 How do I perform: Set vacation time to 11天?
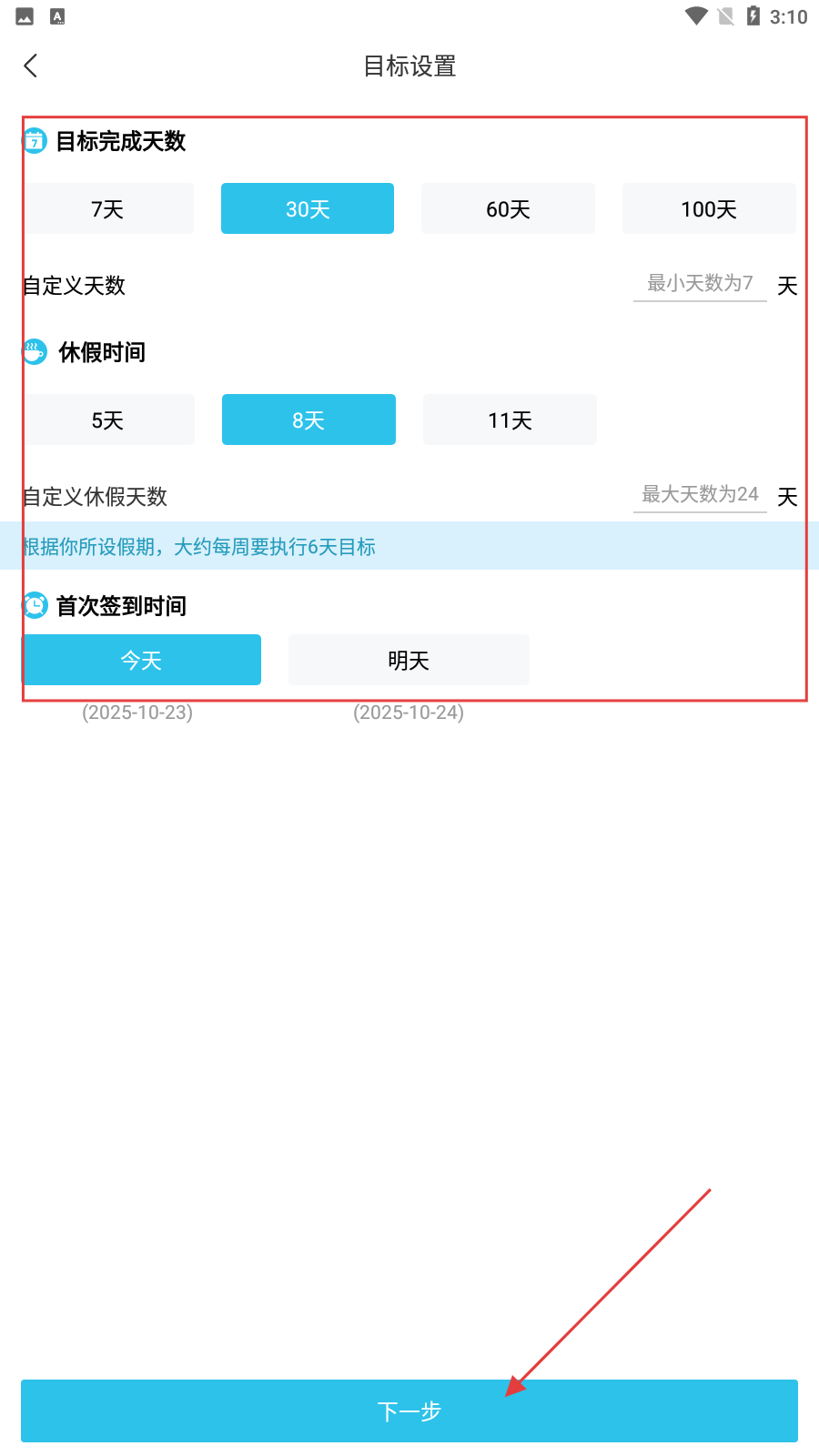[510, 420]
